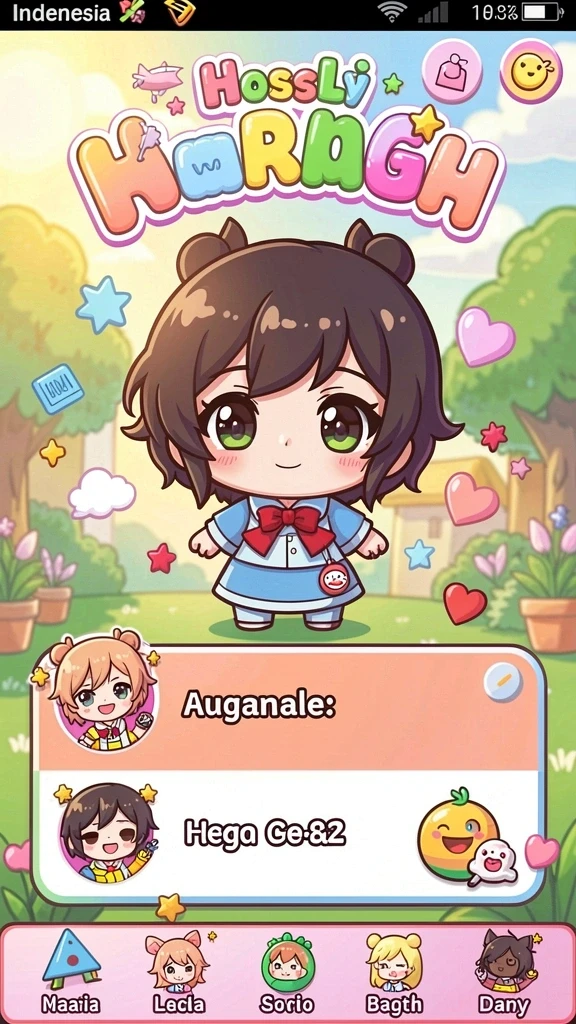Open the pink bag icon button

451,72
